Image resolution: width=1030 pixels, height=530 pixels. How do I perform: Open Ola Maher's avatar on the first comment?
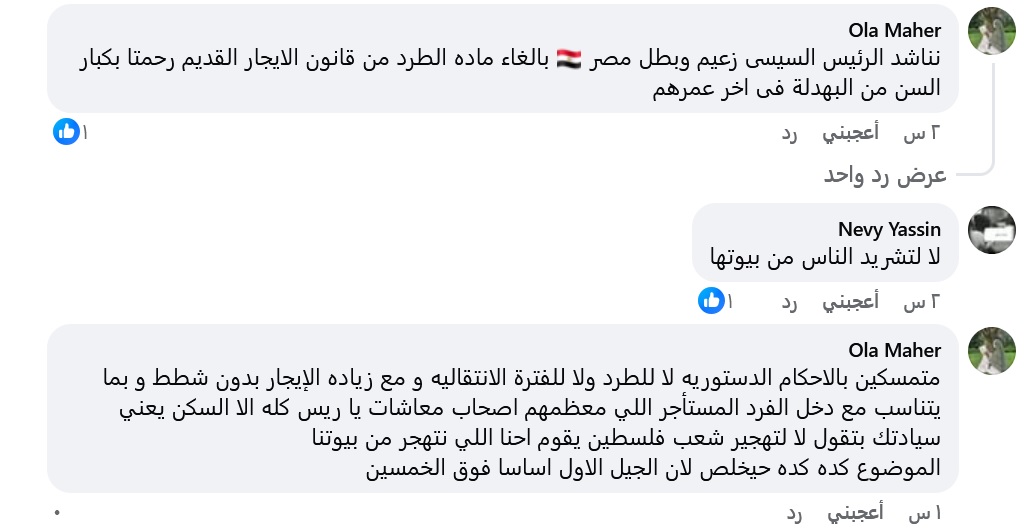click(992, 31)
